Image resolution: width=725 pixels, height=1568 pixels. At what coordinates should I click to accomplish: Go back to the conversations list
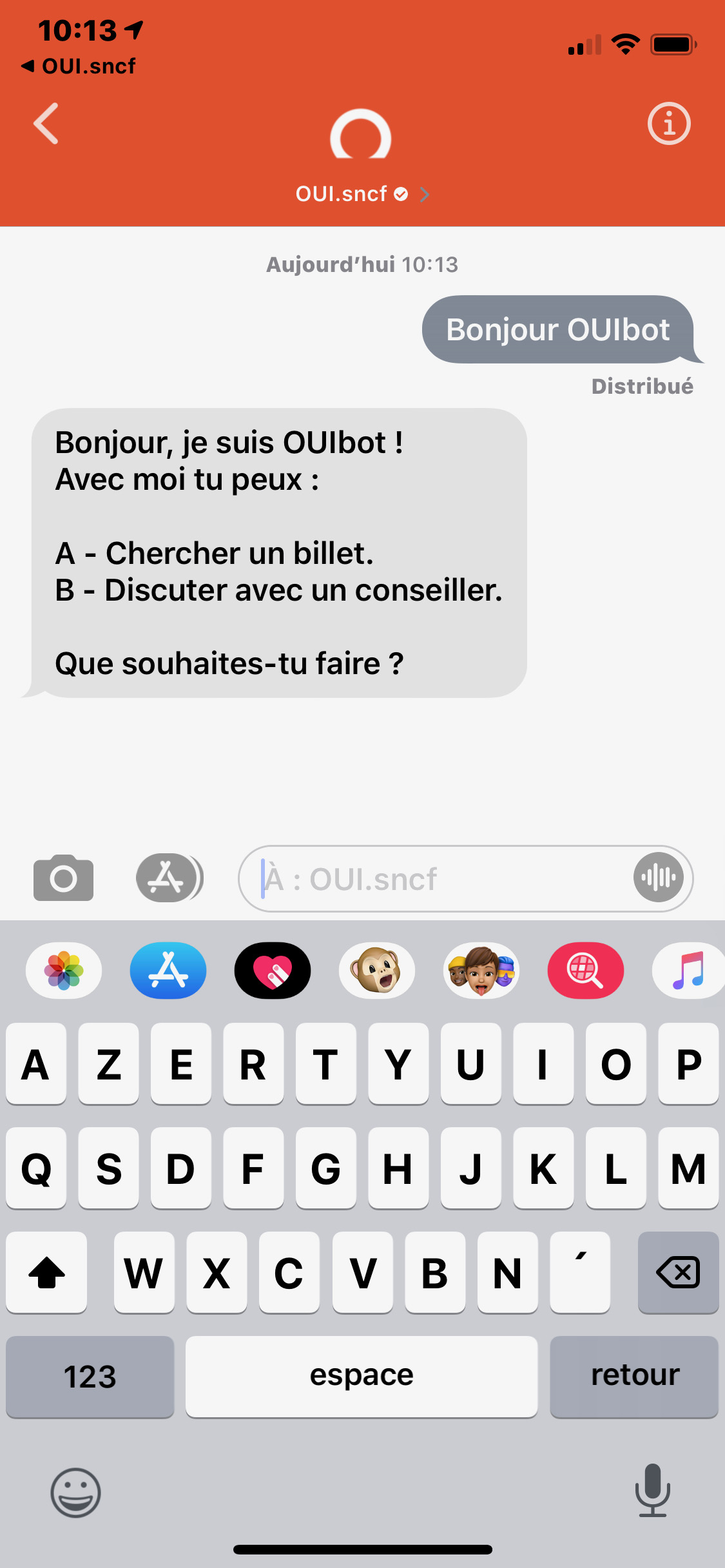pos(46,123)
